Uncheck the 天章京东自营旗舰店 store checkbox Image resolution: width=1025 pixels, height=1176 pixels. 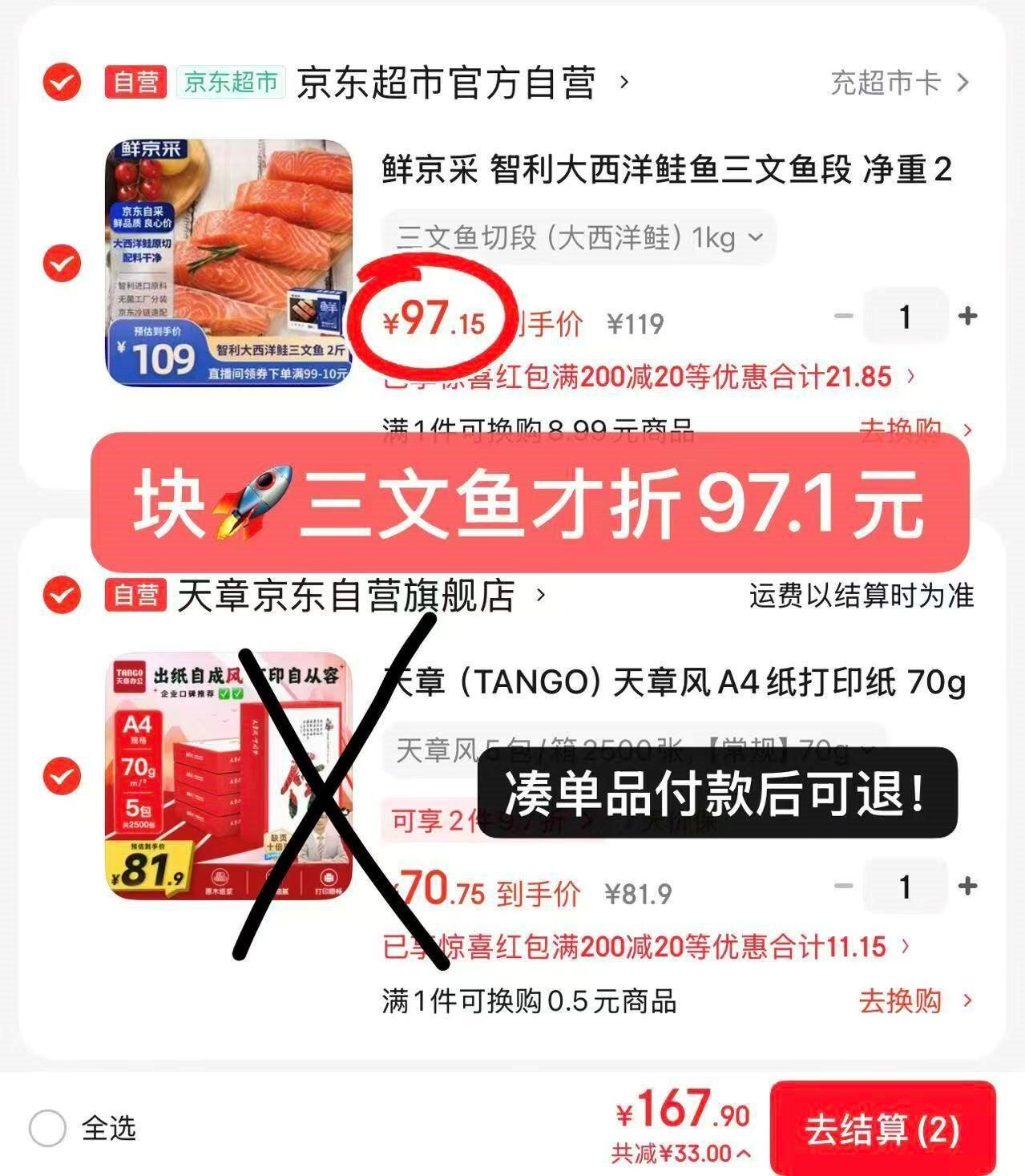tap(62, 595)
